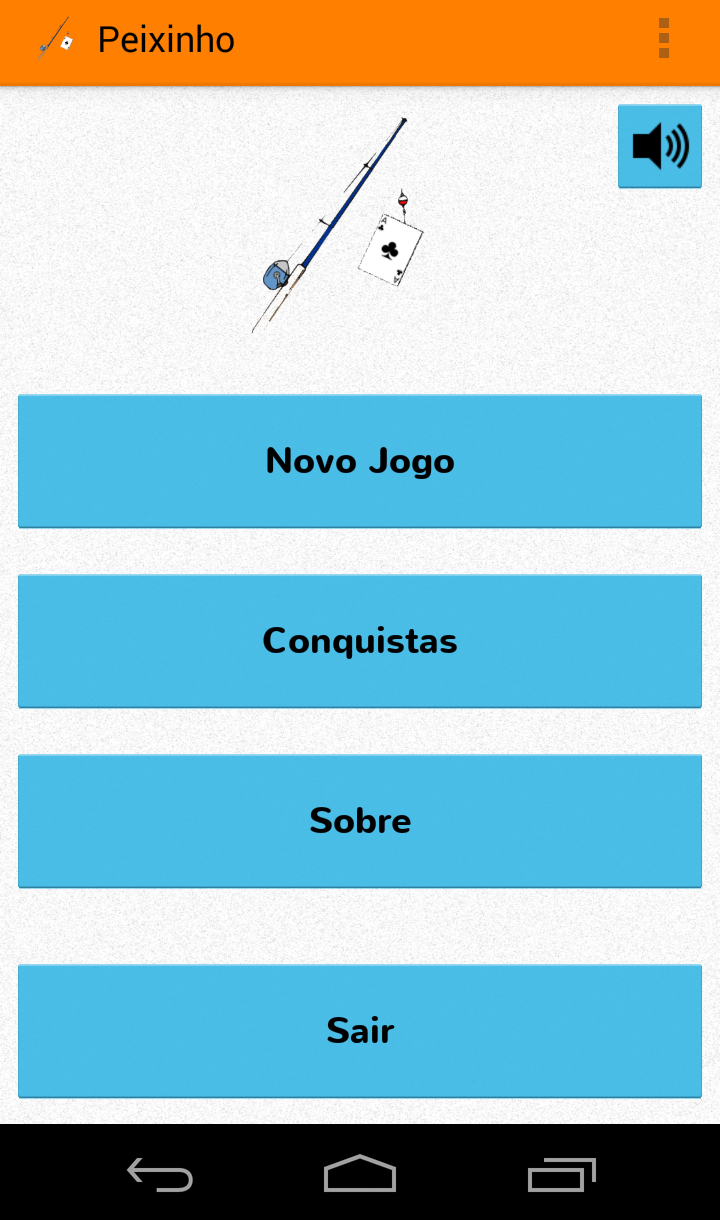Open the Sobre about page
This screenshot has width=720, height=1220.
point(360,821)
